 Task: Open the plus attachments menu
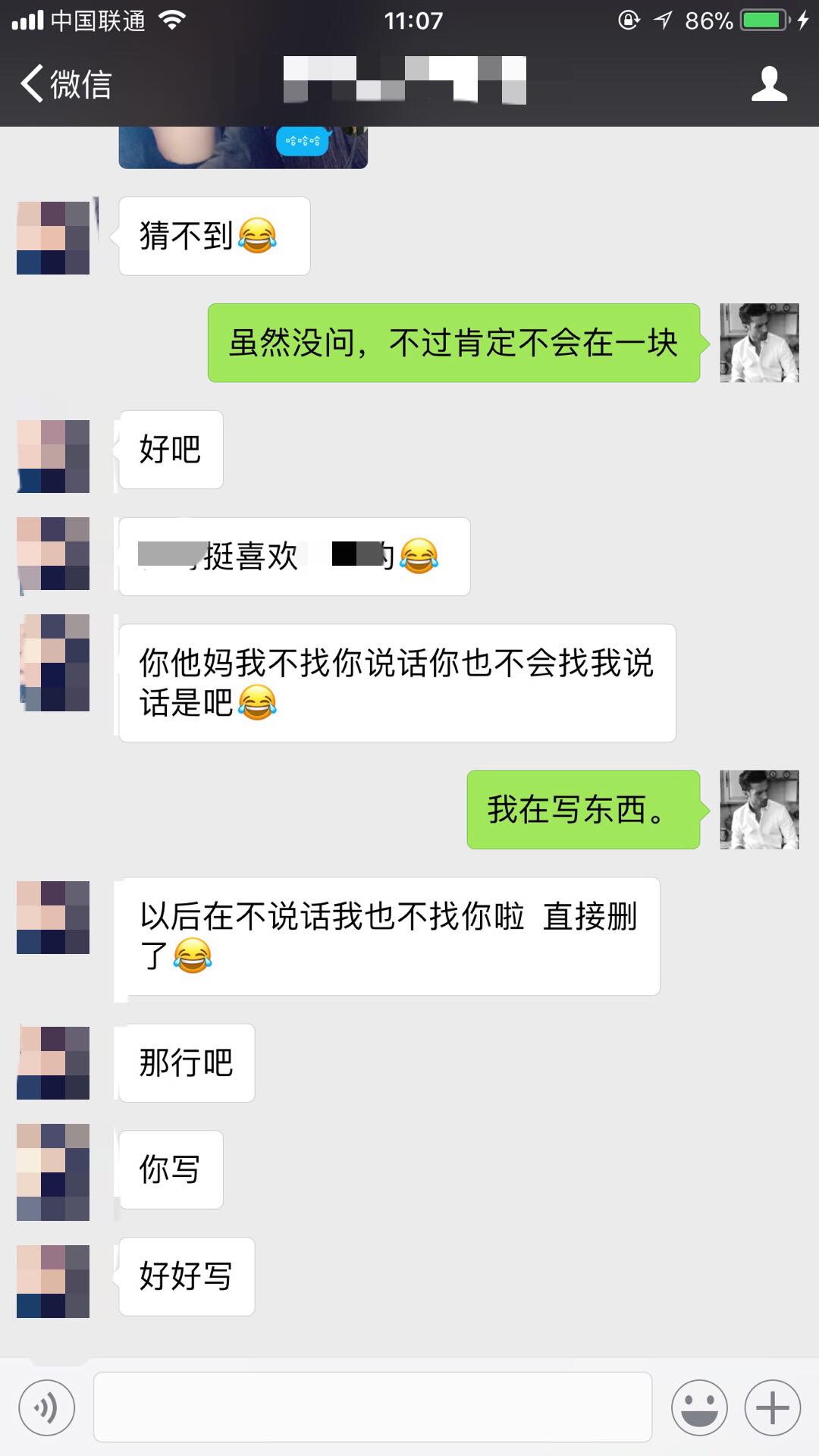point(772,1408)
